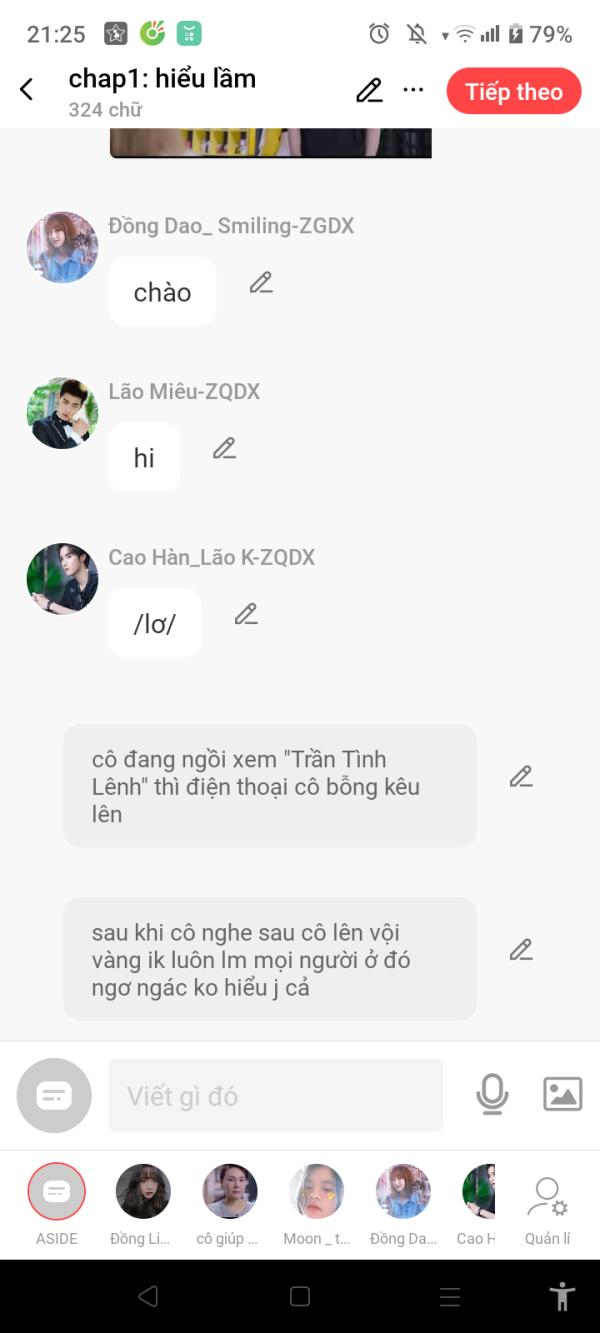This screenshot has height=1333, width=600.
Task: Edit the "hi" message from Lão Miêu
Action: coord(225,448)
